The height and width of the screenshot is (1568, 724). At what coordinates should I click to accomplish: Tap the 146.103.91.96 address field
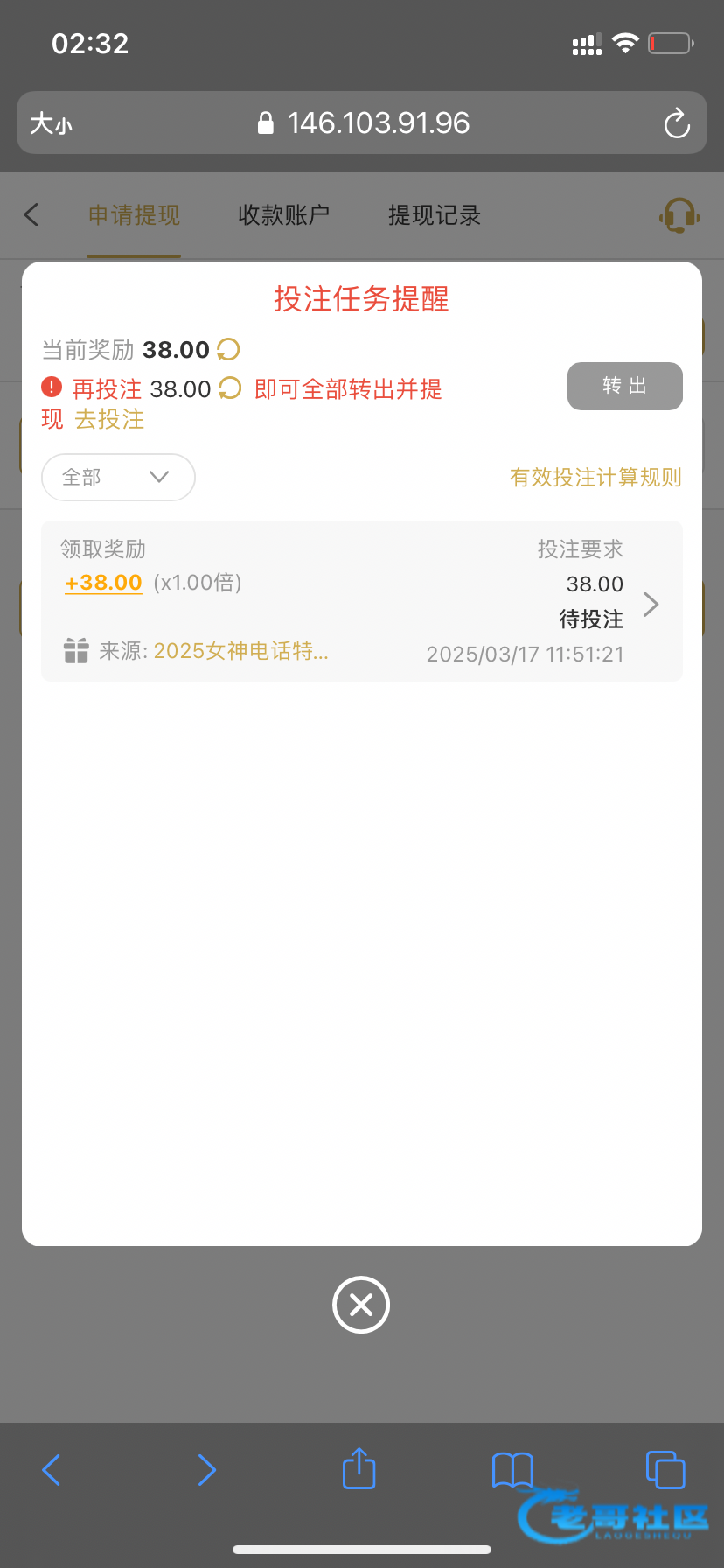[378, 123]
